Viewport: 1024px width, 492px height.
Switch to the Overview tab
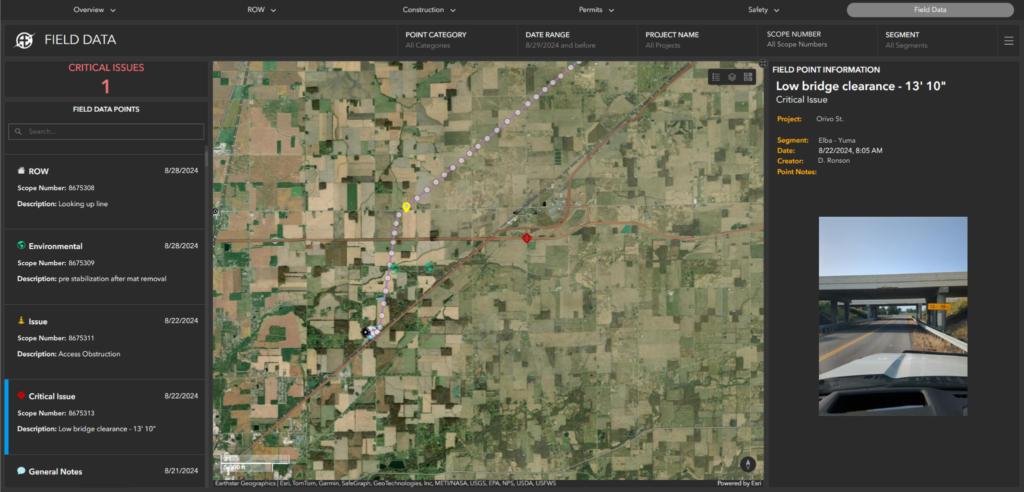pyautogui.click(x=94, y=10)
